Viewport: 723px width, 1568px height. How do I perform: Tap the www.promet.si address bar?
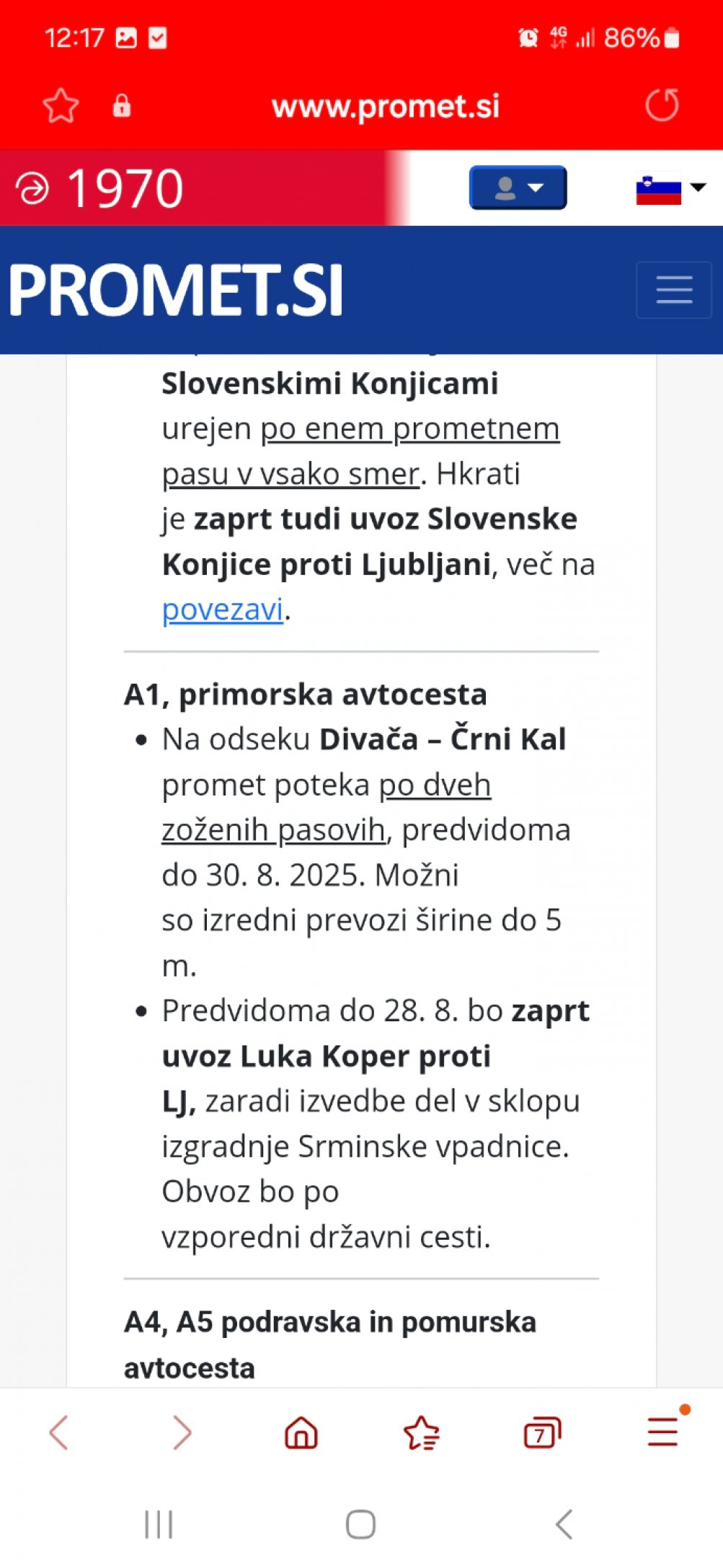click(385, 106)
